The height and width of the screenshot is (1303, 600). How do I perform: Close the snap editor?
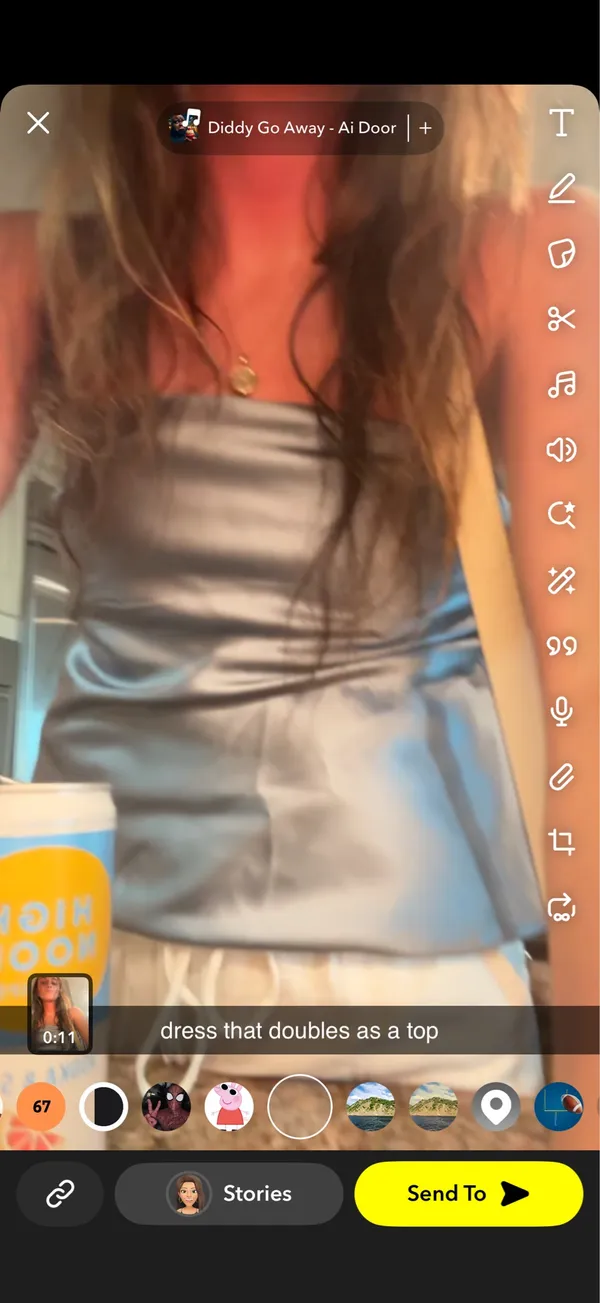[38, 123]
